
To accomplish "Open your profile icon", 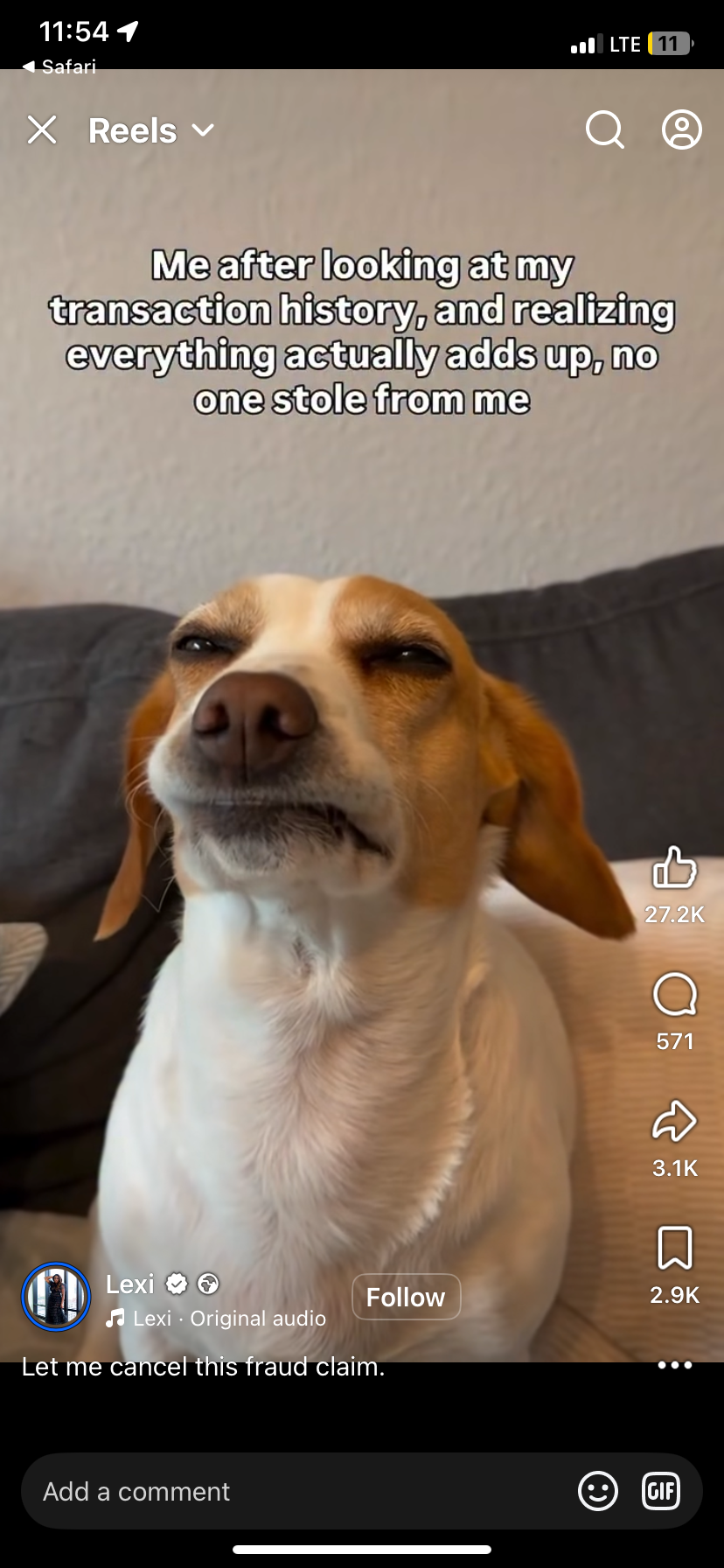I will [681, 130].
